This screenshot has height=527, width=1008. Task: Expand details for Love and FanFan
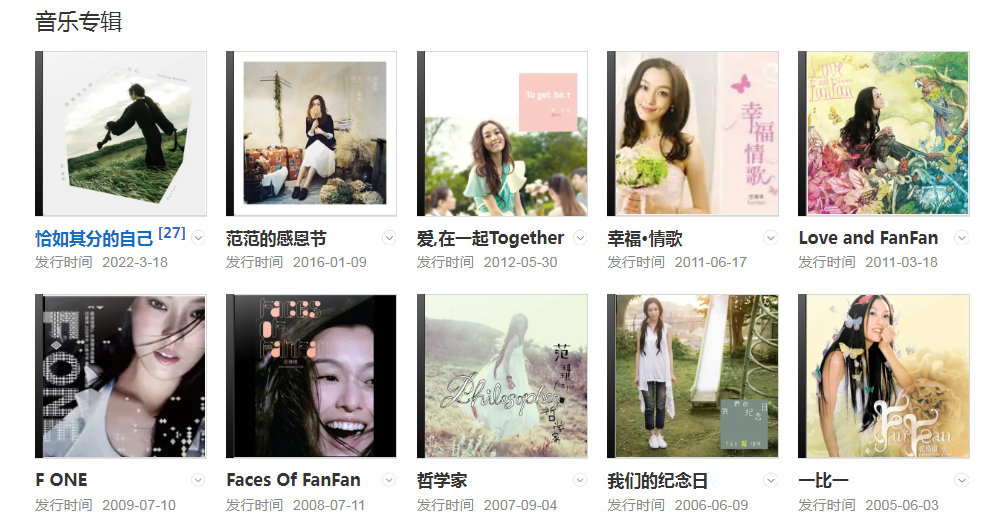962,238
